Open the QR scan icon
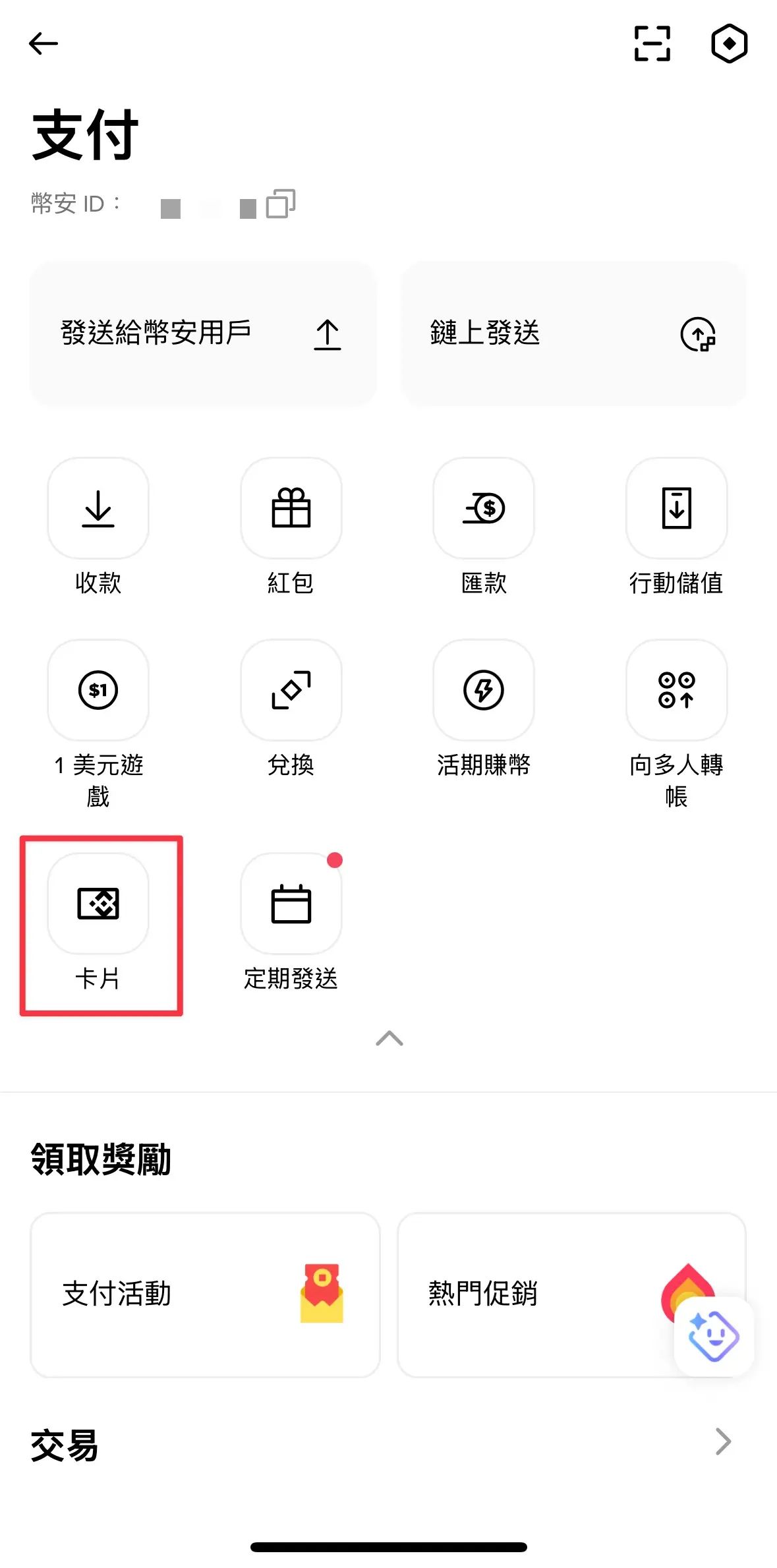Screen dimensions: 777x1568 pyautogui.click(x=652, y=44)
